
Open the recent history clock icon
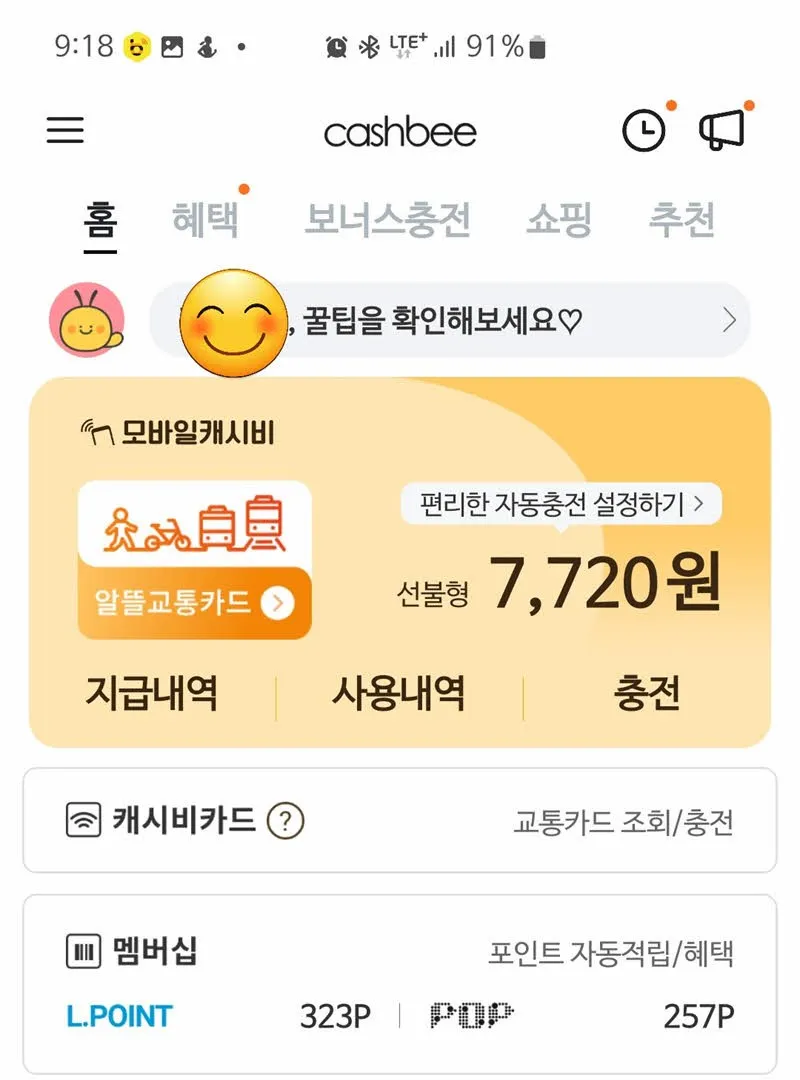(645, 131)
